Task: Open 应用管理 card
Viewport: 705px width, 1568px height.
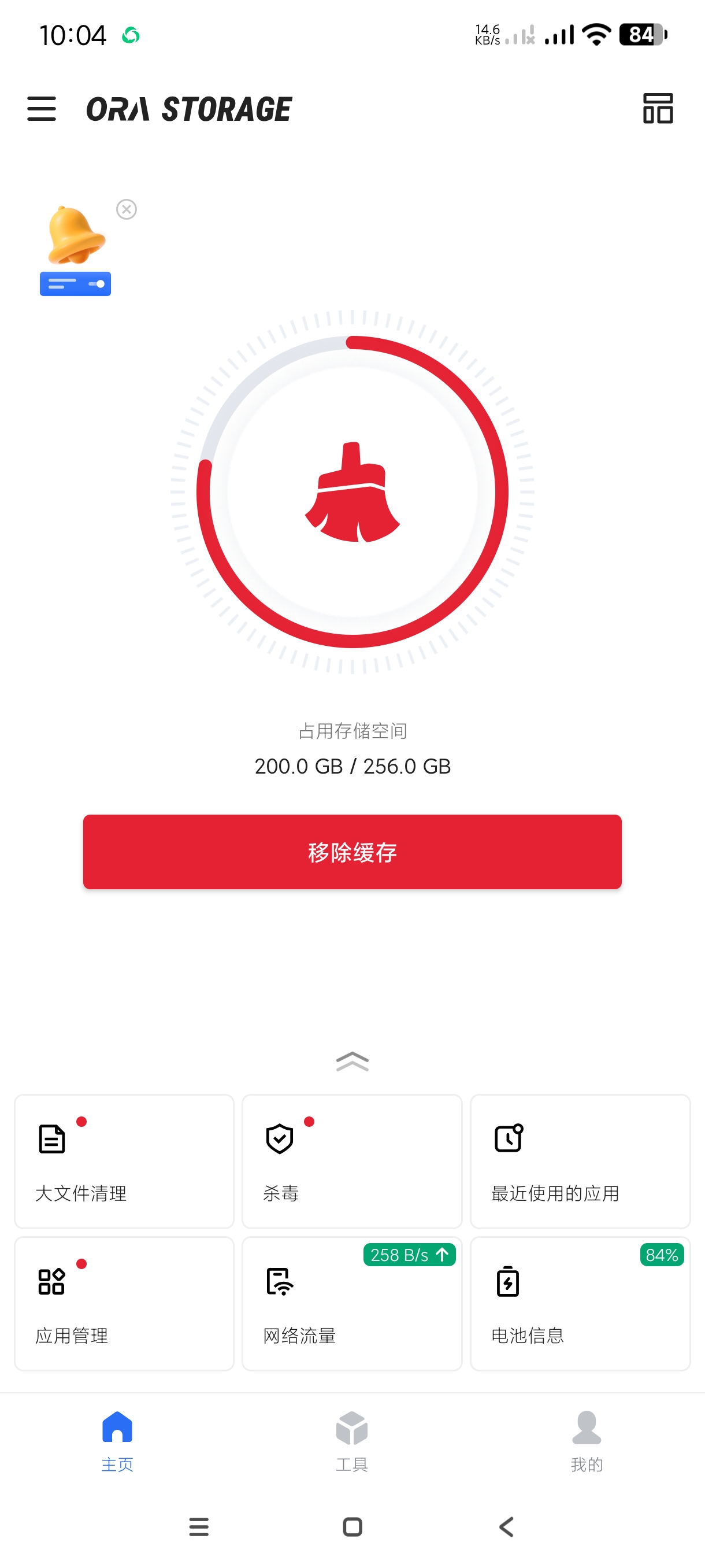Action: point(124,1303)
